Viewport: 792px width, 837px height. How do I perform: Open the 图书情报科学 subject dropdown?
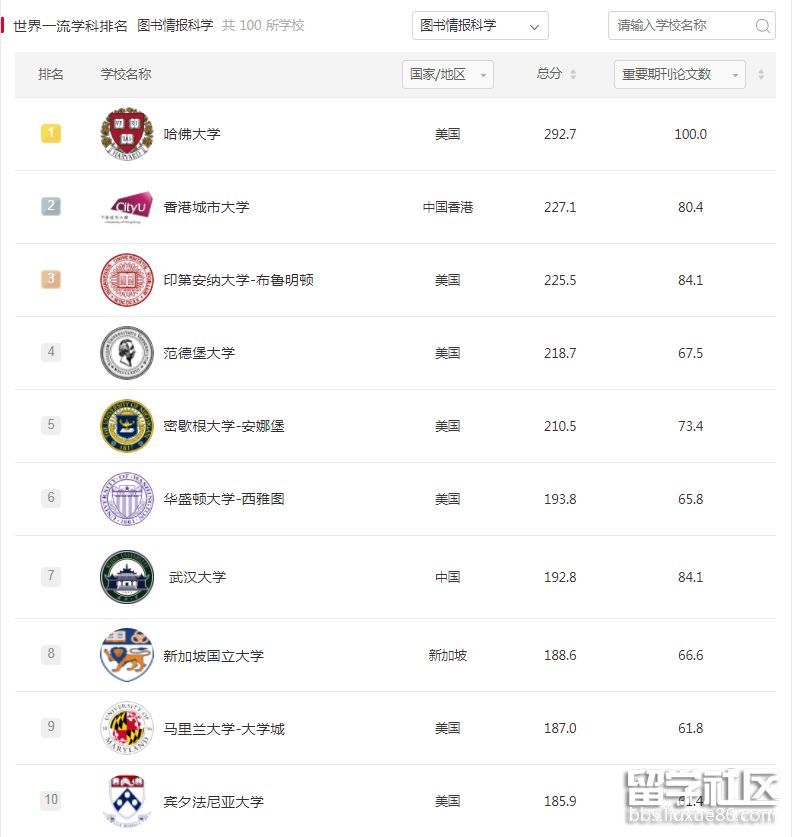[480, 26]
